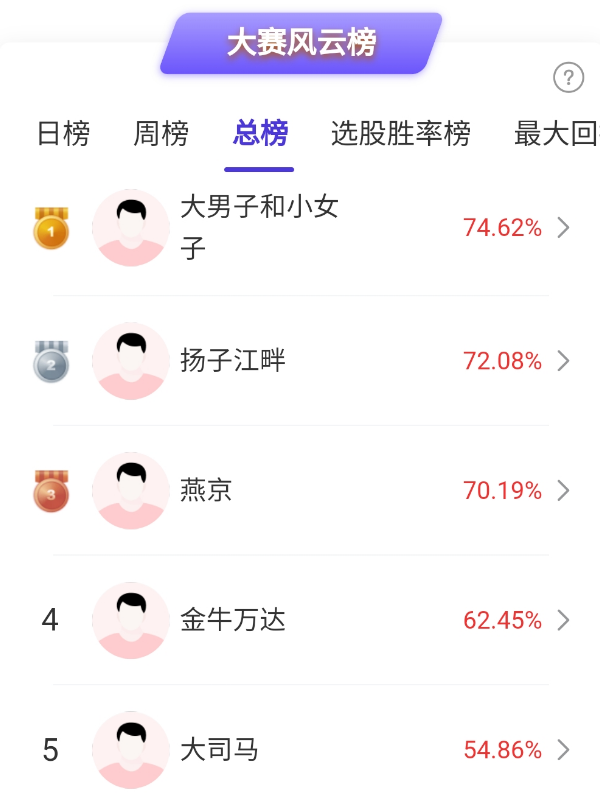The width and height of the screenshot is (600, 799).
Task: Switch to the 日榜 tab
Action: tap(63, 134)
